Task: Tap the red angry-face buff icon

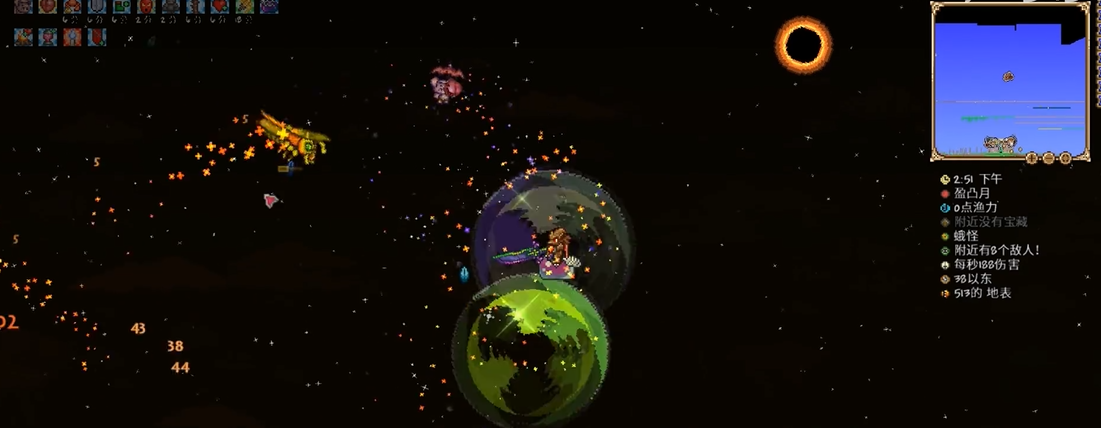Action: (x=146, y=6)
